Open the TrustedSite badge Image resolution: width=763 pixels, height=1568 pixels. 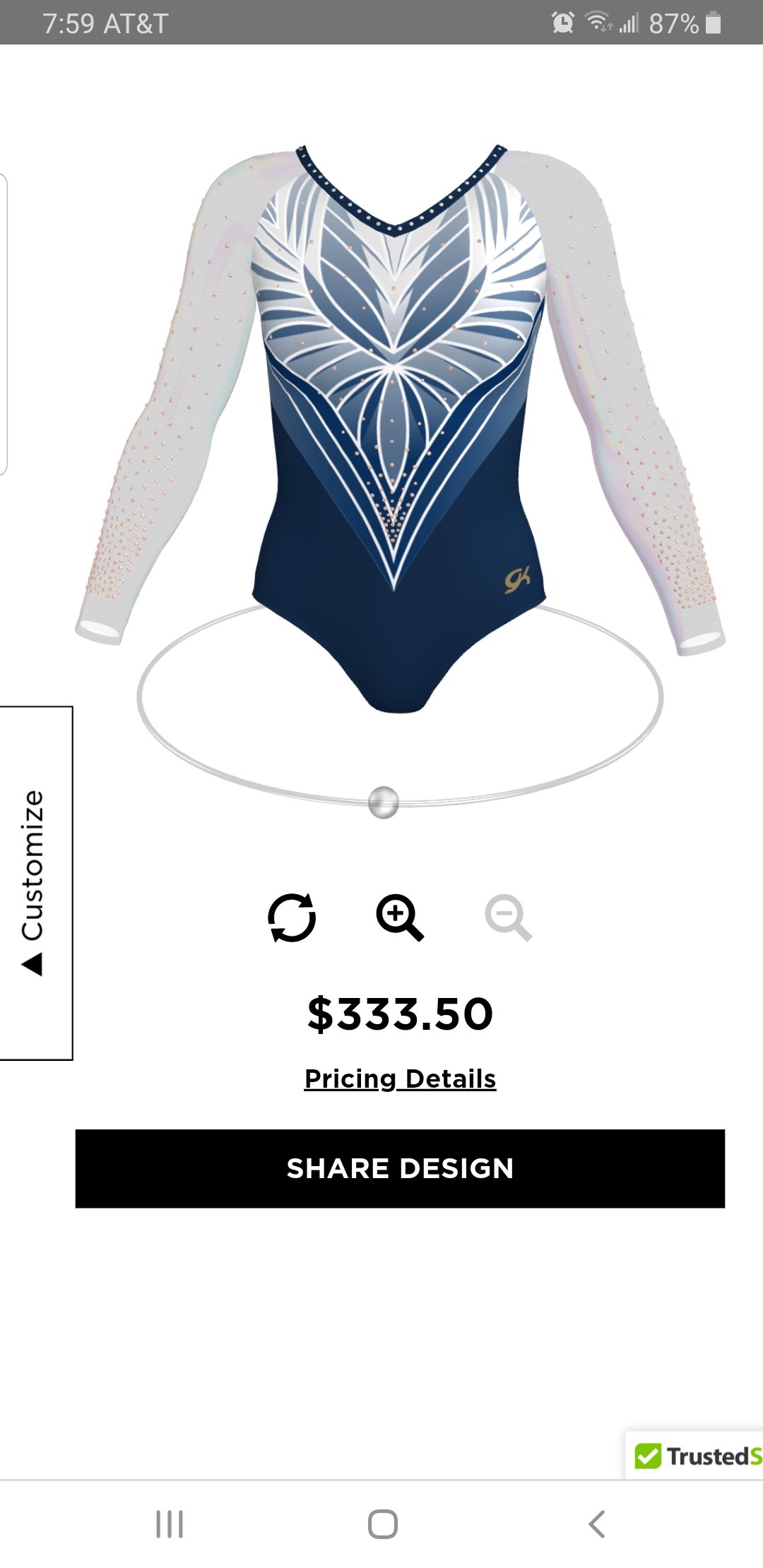pos(696,1456)
